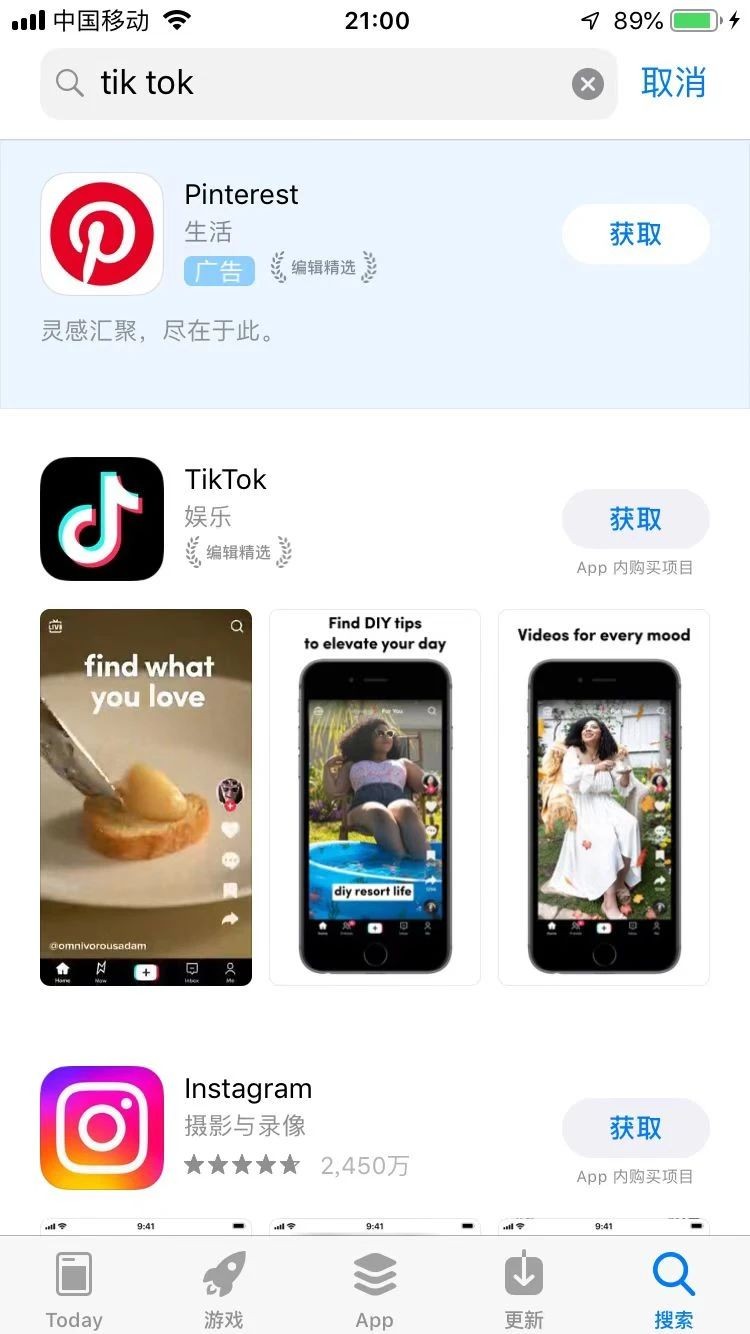View the 'Find DIY tips' TikTok screenshot
Screen dimensions: 750x1334
(375, 797)
